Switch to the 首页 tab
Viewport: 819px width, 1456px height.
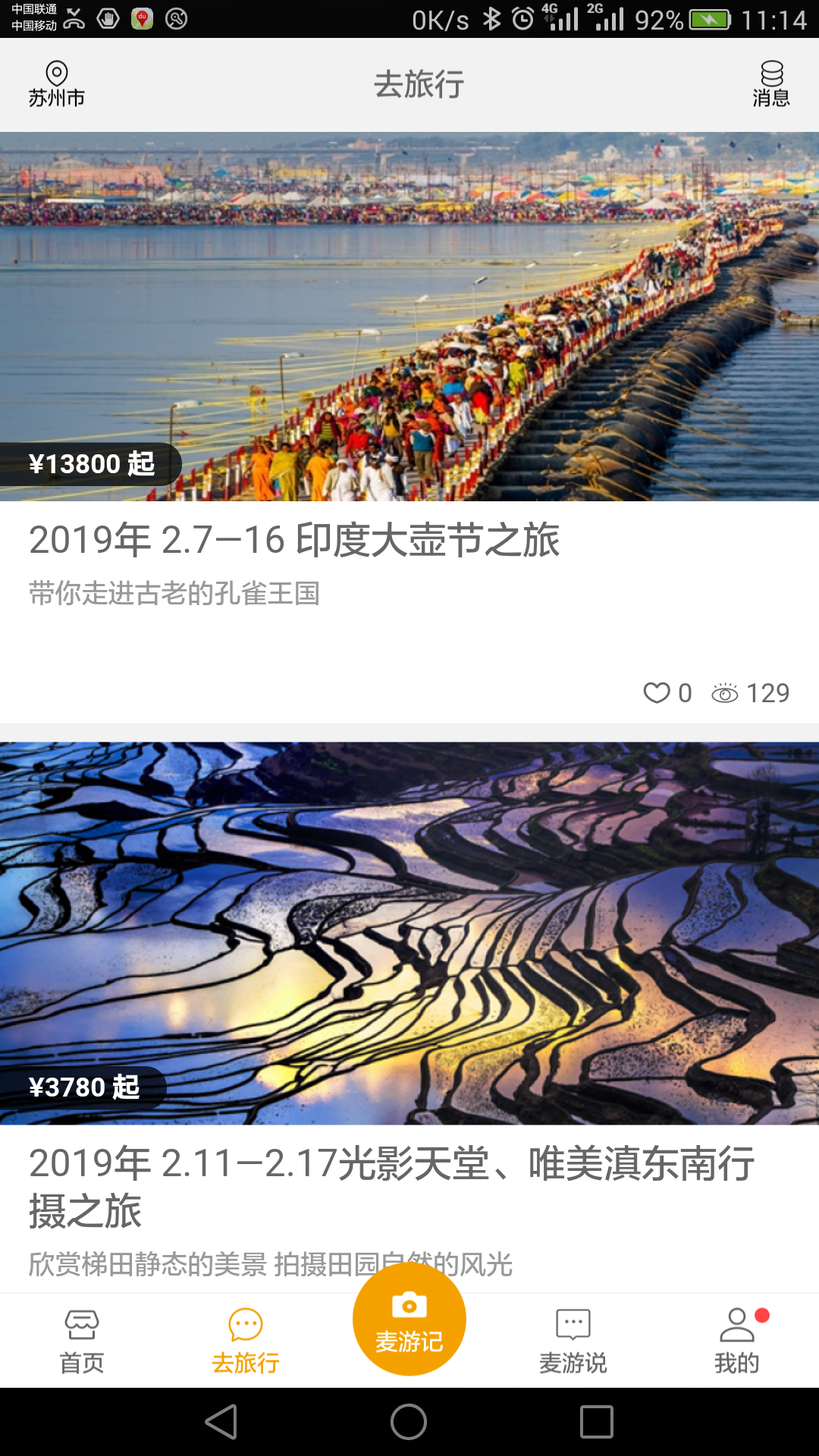82,1341
